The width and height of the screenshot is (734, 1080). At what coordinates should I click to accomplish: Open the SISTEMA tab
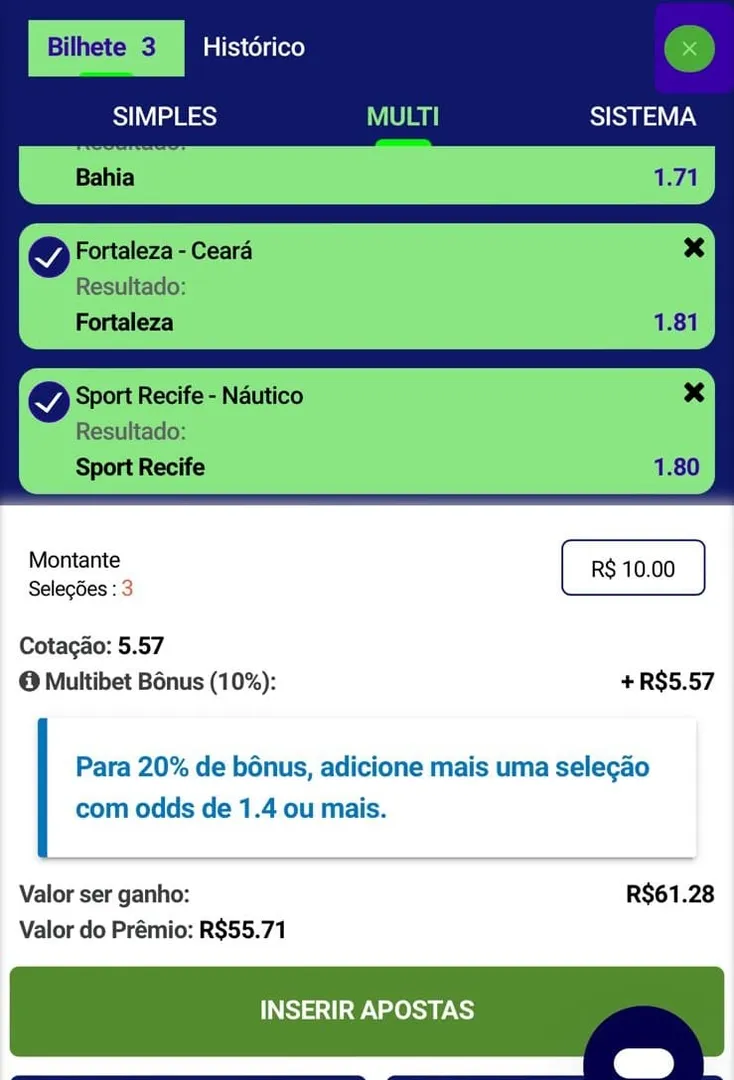(x=643, y=116)
